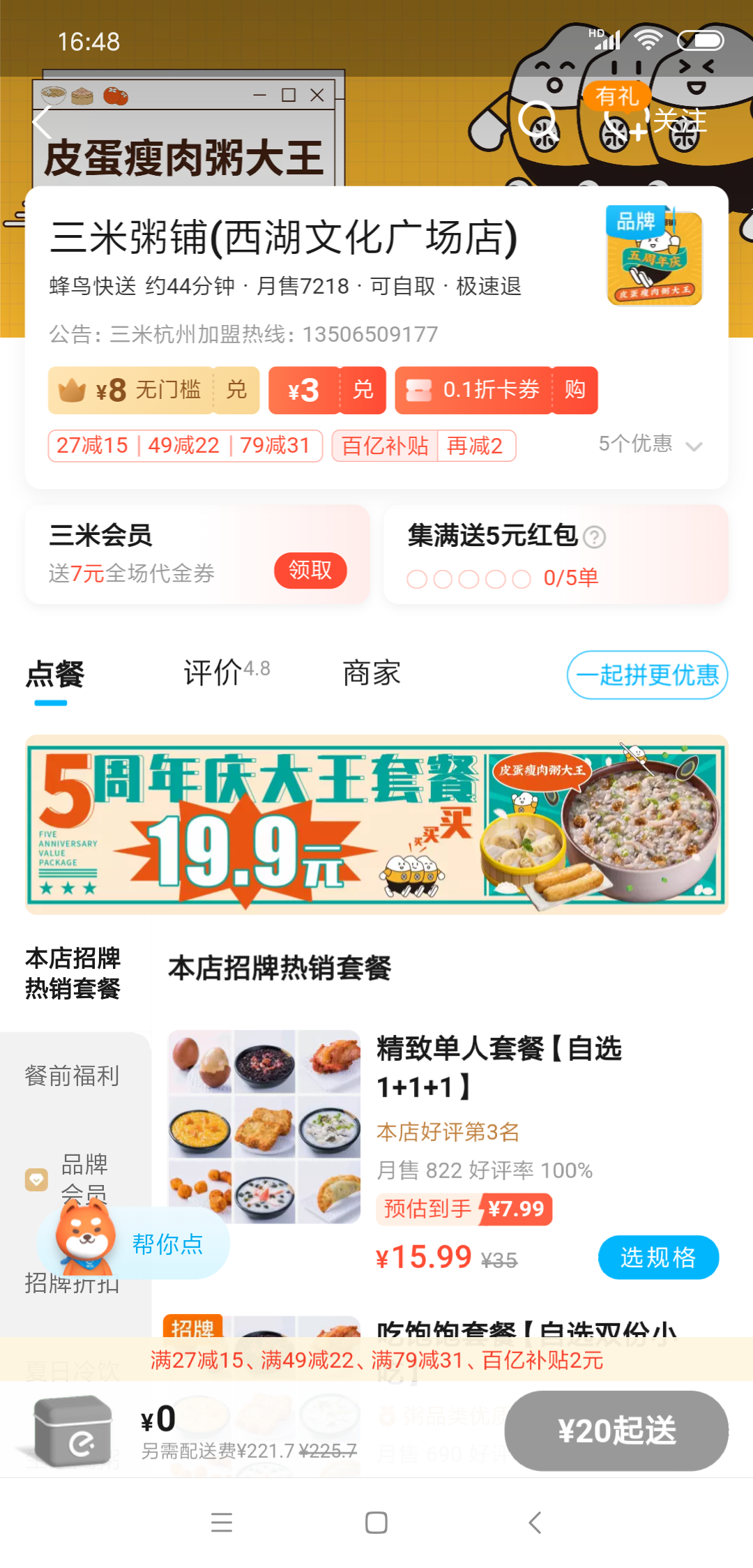
Task: Select 餐前福利 category in sidebar
Action: pos(72,1076)
